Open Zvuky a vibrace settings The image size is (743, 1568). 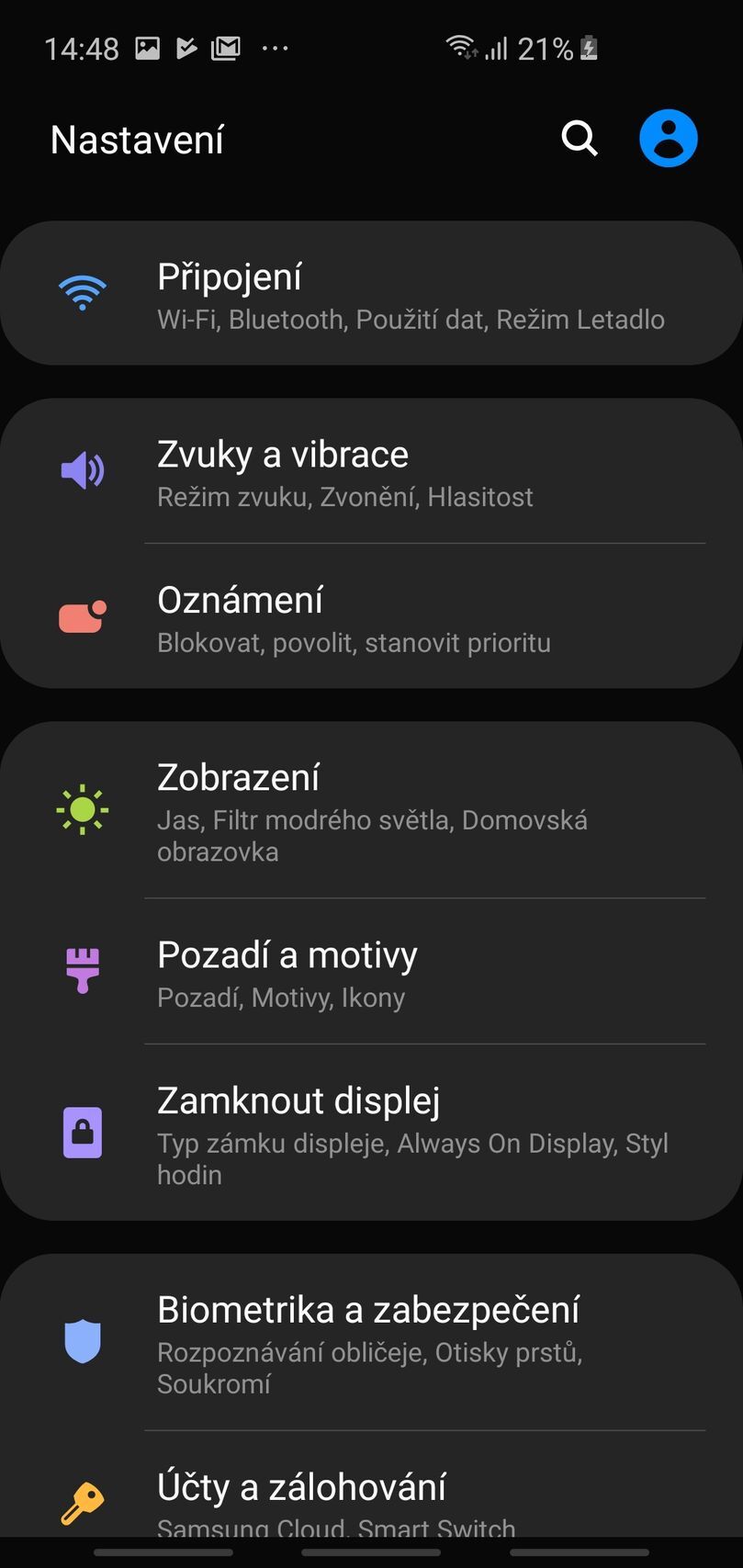tap(367, 470)
